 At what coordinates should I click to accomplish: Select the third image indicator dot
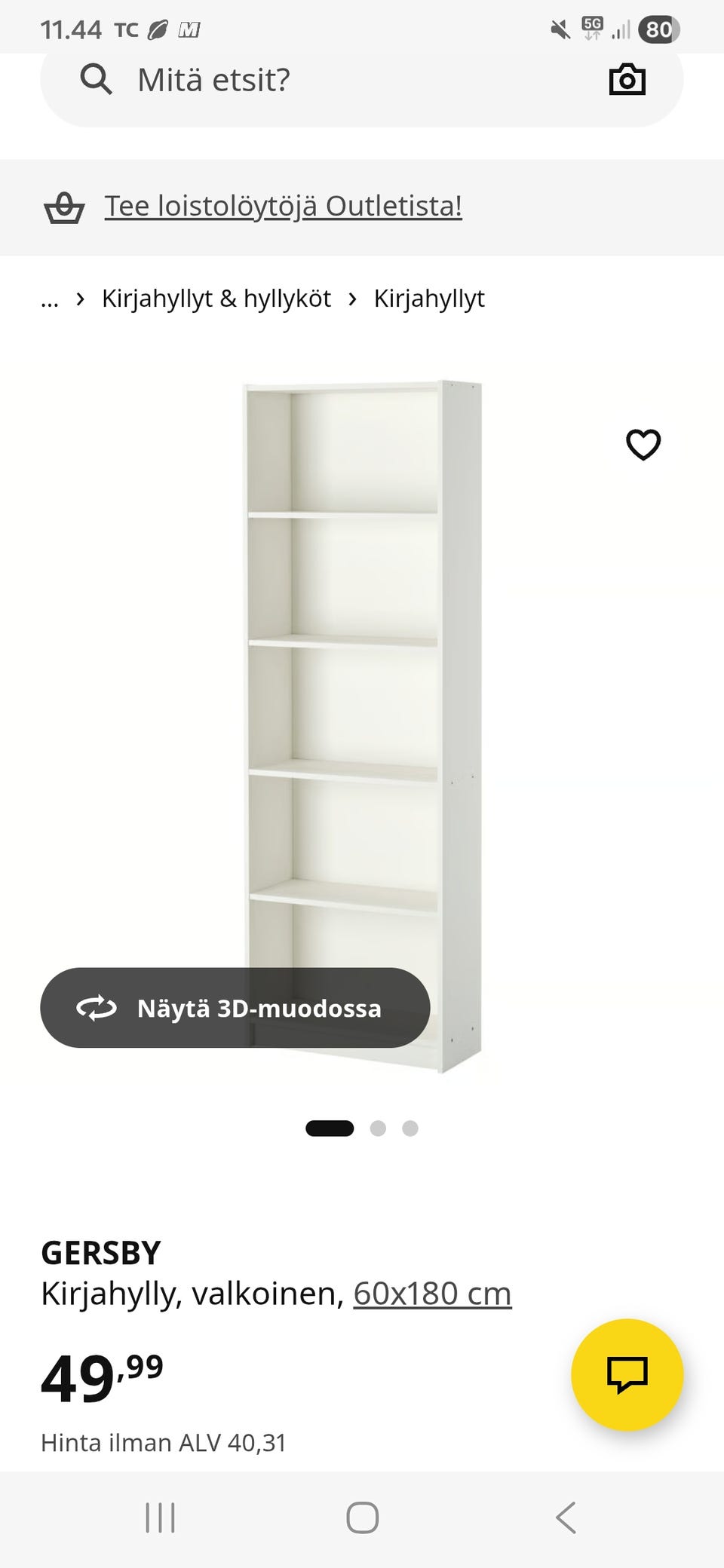coord(410,1129)
